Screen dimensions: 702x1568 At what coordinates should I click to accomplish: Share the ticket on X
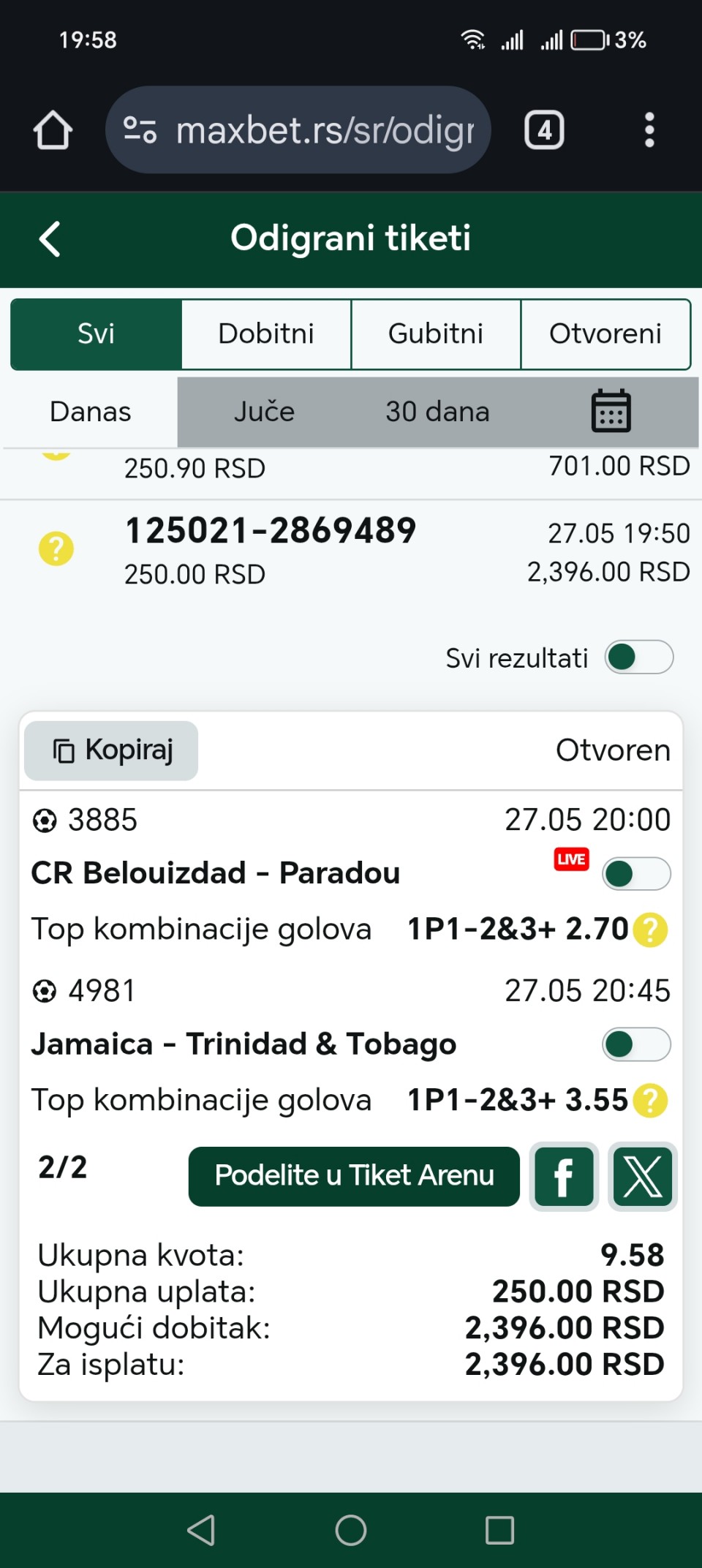[x=643, y=1176]
